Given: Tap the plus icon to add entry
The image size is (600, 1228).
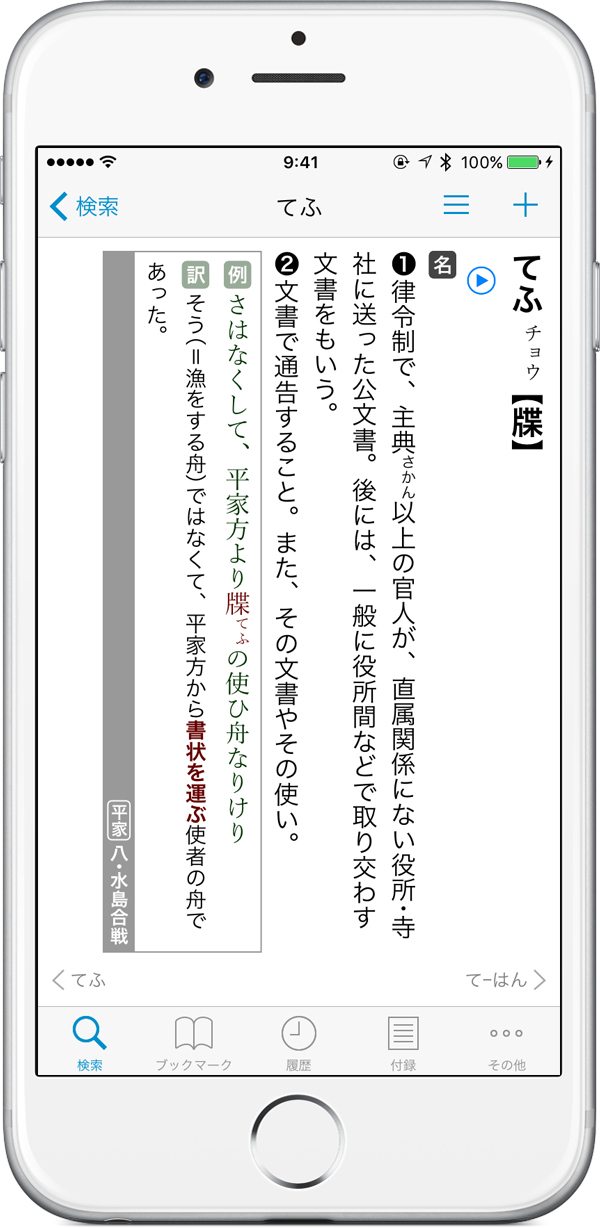Looking at the screenshot, I should 525,206.
